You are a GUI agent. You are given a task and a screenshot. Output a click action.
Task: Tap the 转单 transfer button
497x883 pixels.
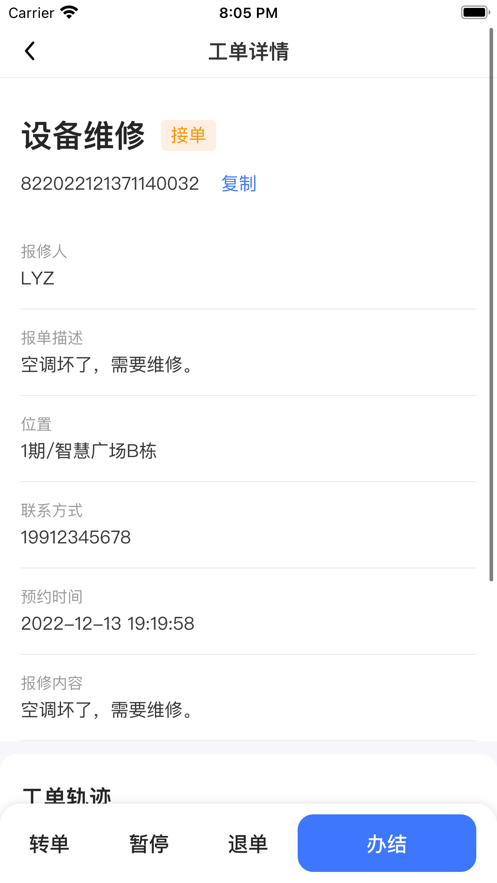(50, 844)
